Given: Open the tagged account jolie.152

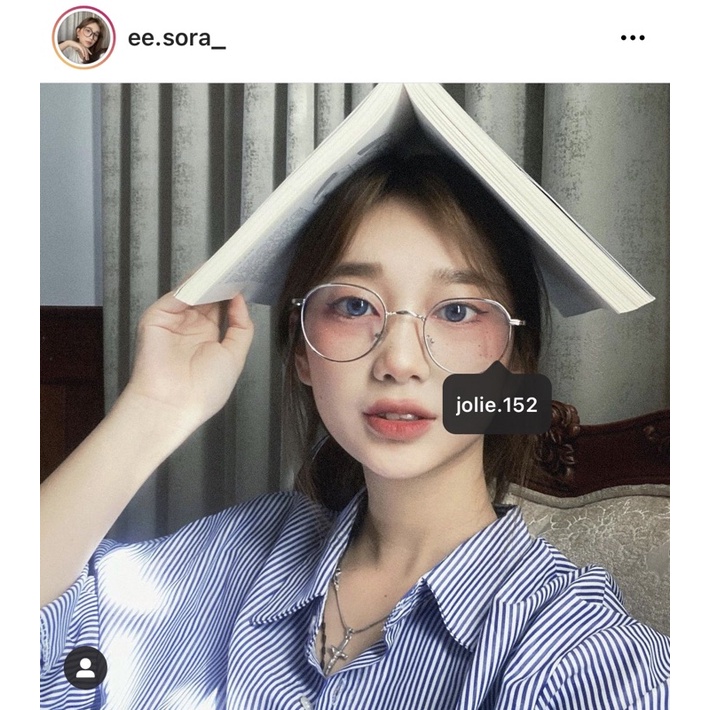Looking at the screenshot, I should (497, 405).
